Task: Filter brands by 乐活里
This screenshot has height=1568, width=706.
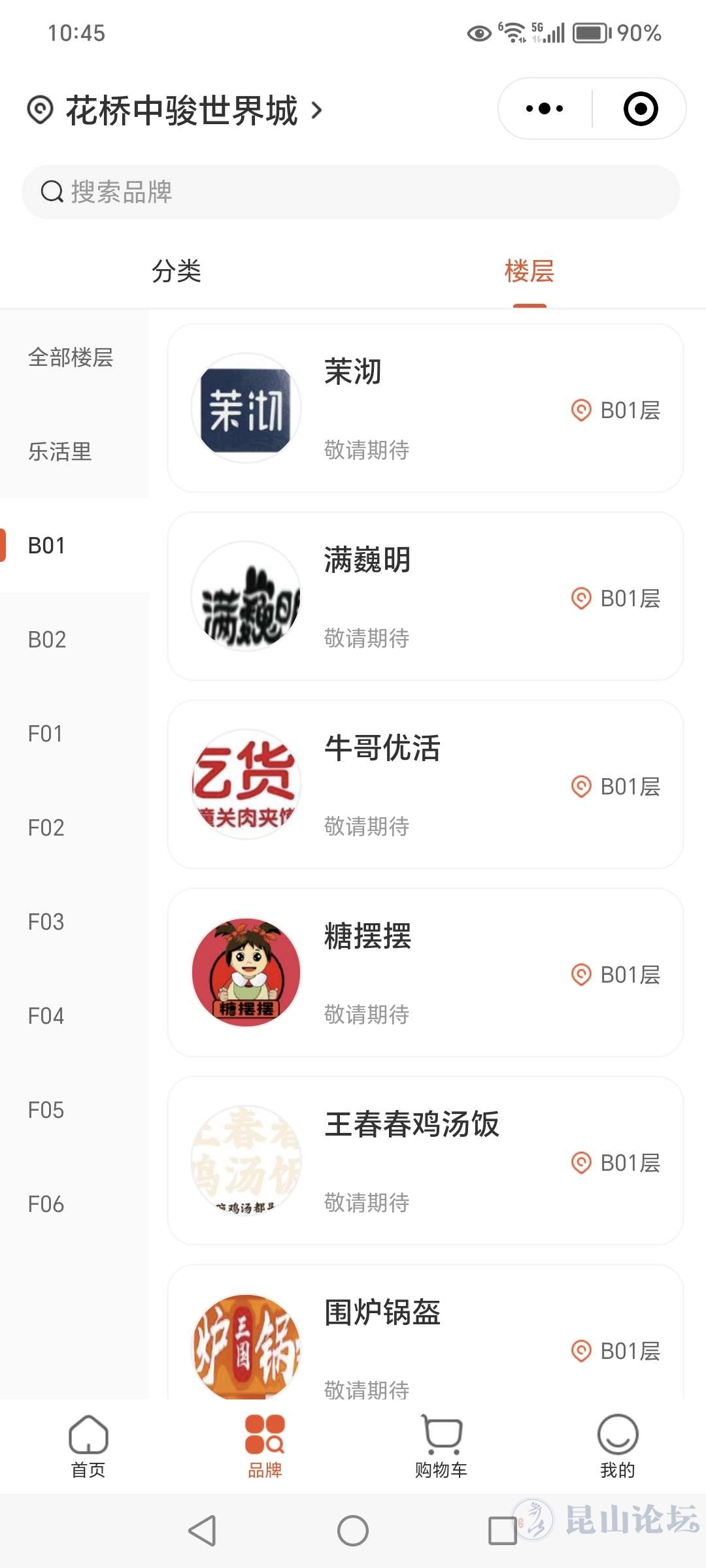Action: point(60,451)
